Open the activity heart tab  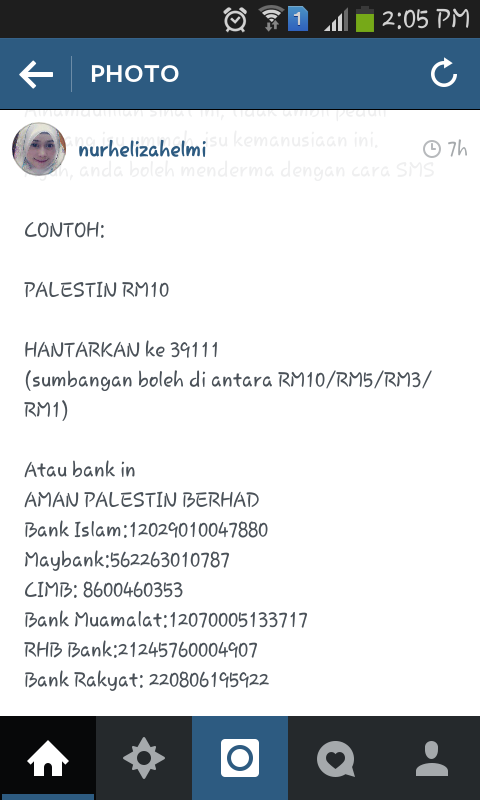tap(336, 758)
